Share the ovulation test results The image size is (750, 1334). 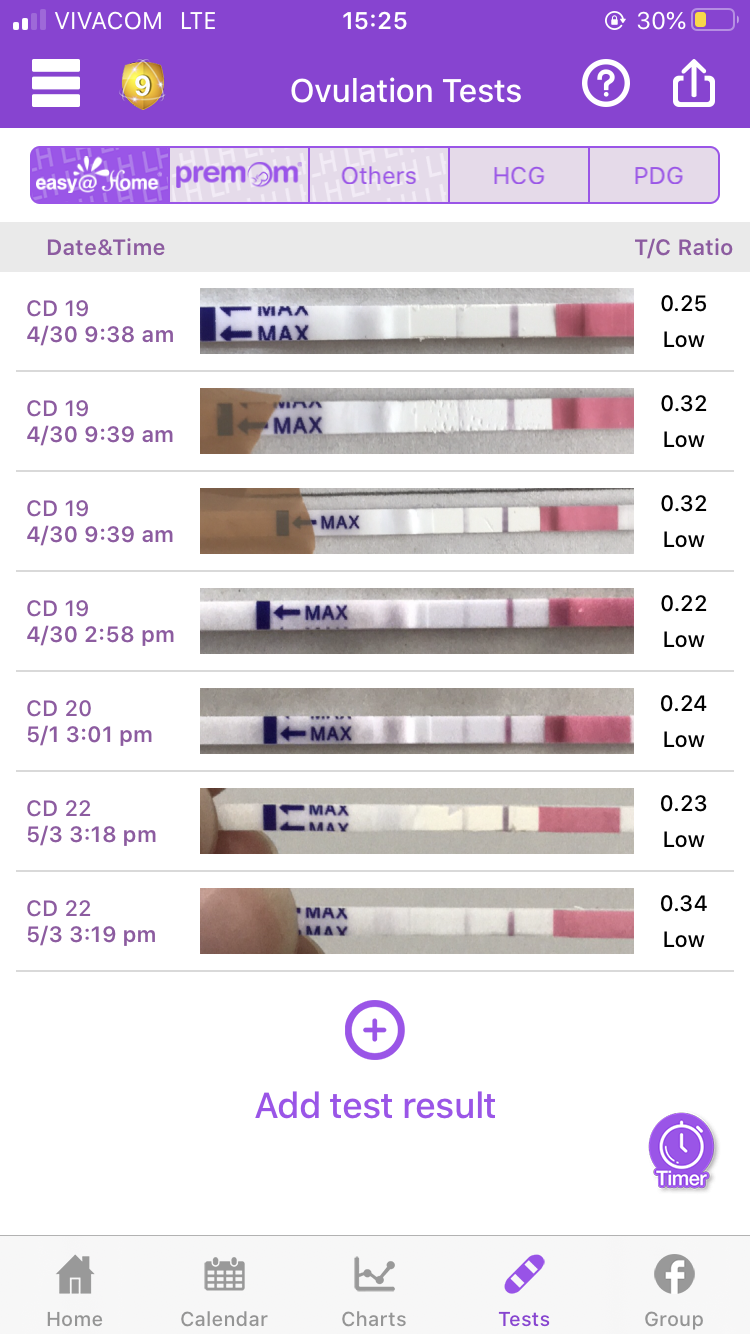693,85
